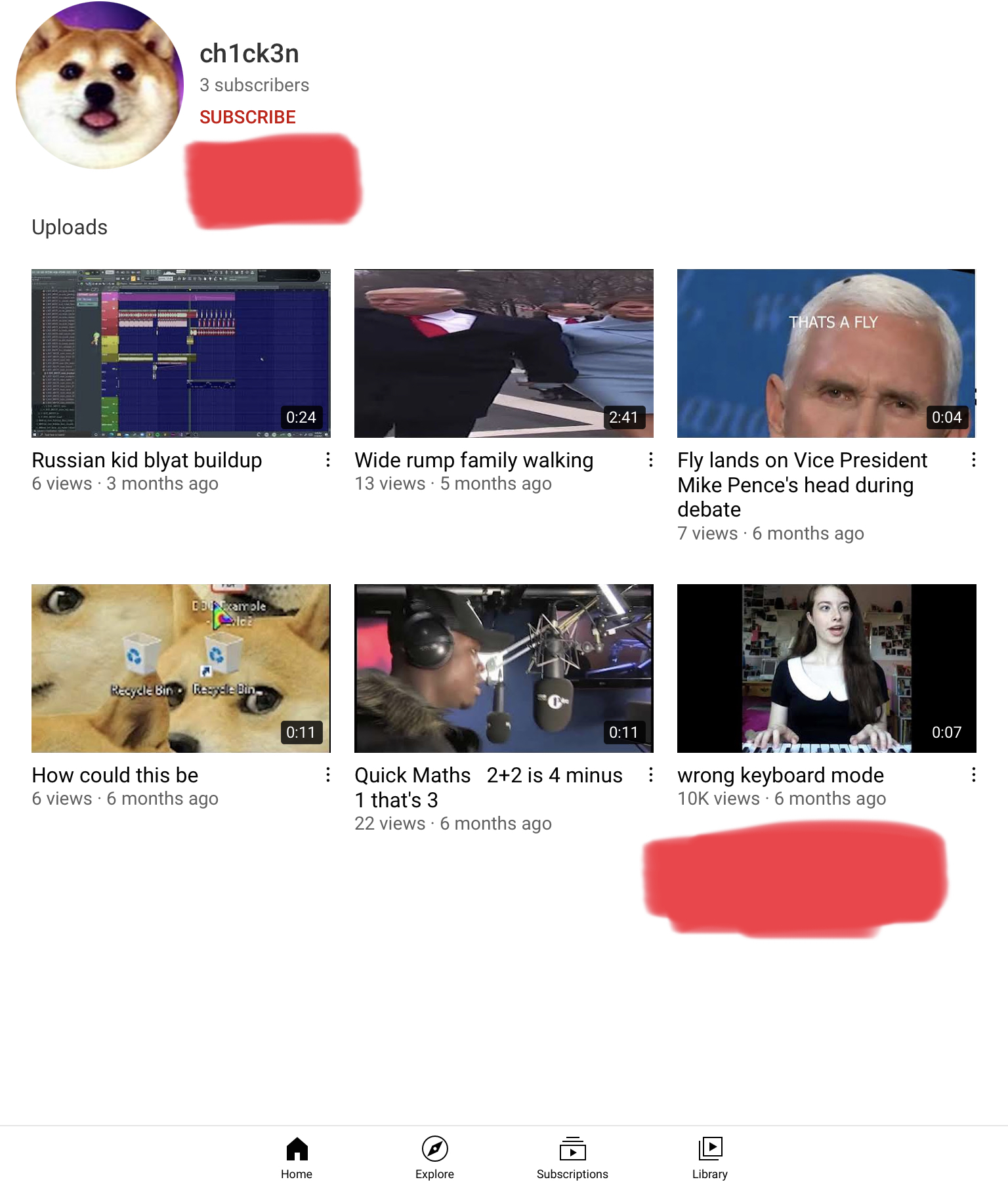Open options menu for Wide rump family walking

click(x=650, y=460)
